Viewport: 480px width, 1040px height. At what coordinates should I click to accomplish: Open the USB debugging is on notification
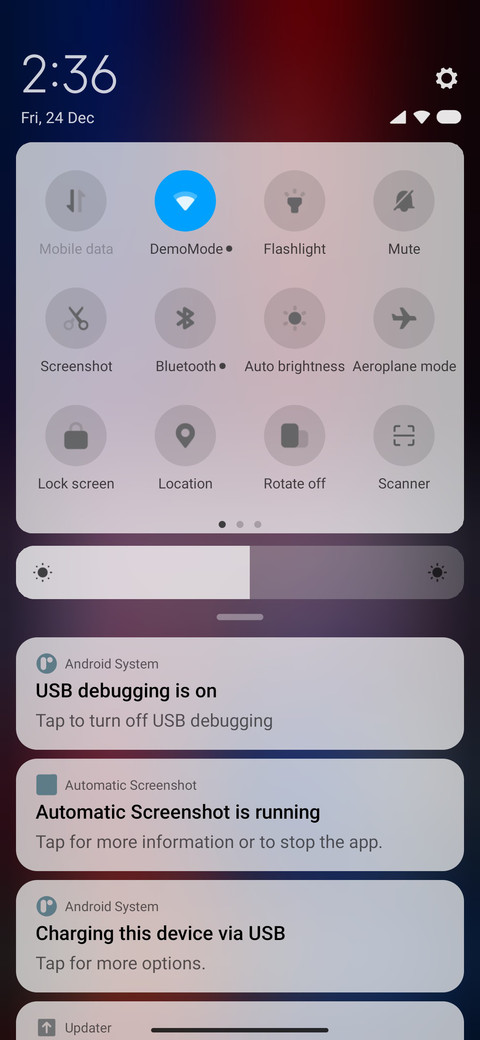[x=240, y=693]
